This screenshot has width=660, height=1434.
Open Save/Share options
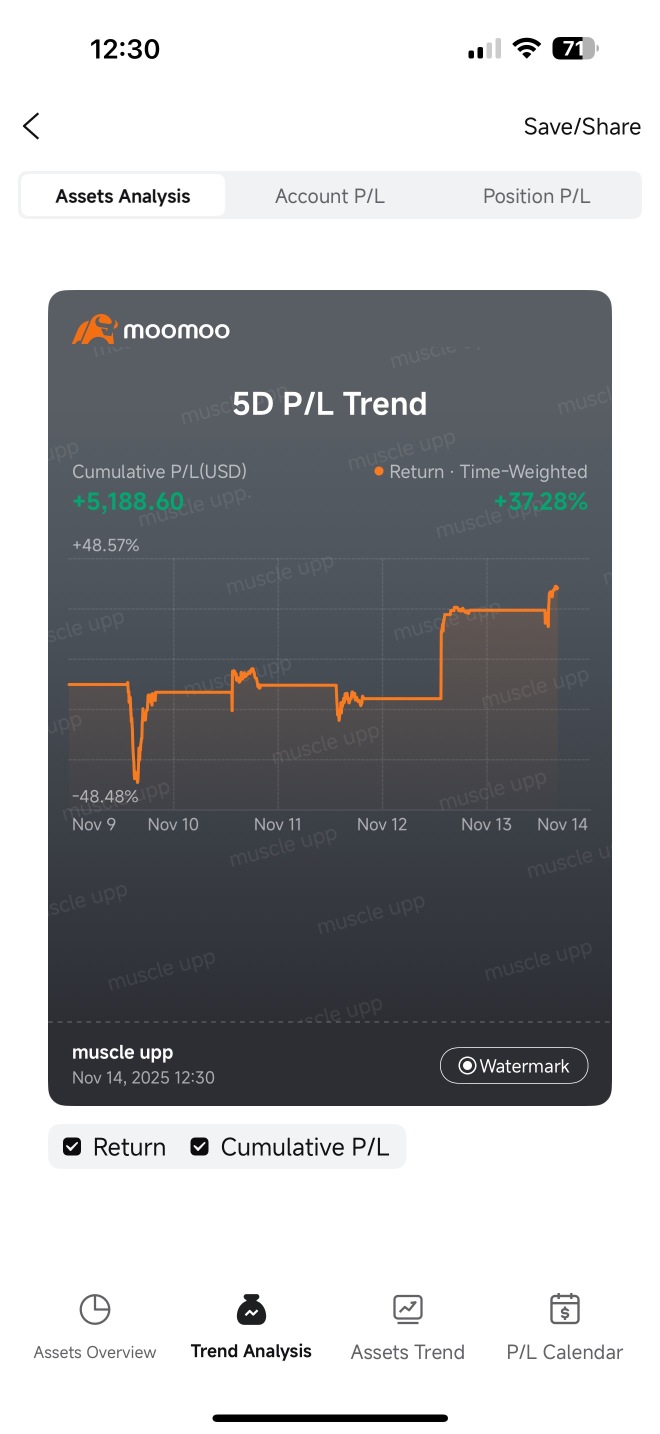[582, 126]
